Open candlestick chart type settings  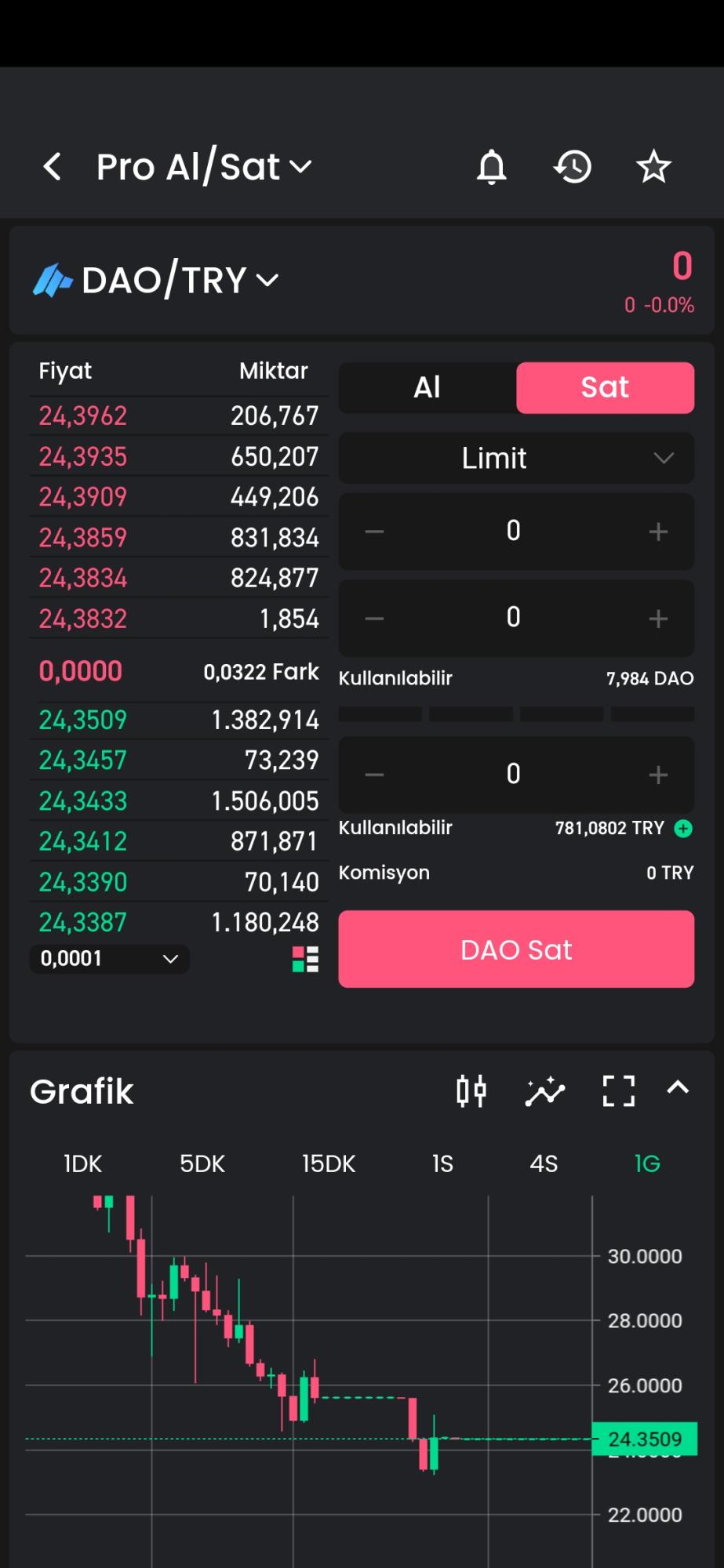tap(471, 1091)
